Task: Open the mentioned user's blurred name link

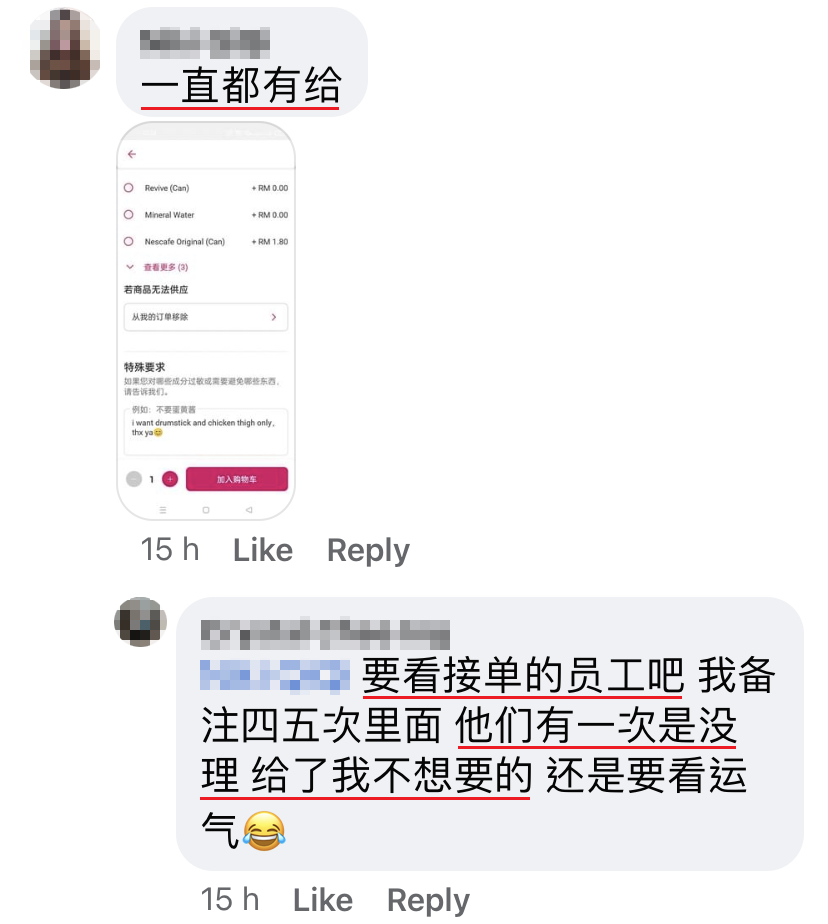Action: click(x=274, y=677)
